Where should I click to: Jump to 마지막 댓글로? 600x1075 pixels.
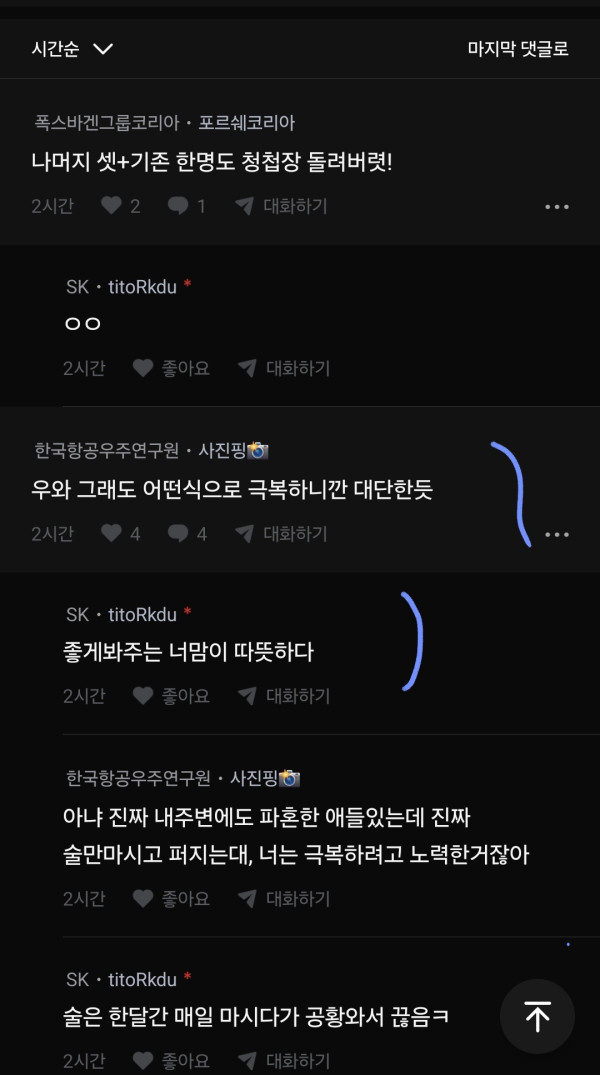518,49
